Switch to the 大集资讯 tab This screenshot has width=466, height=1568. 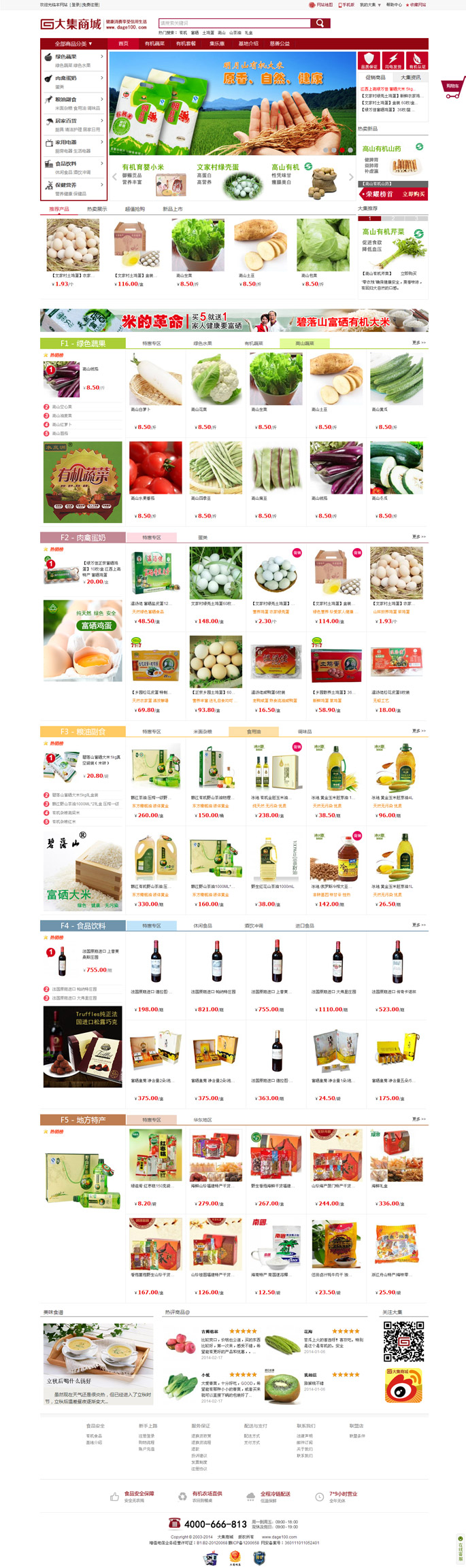pos(410,78)
